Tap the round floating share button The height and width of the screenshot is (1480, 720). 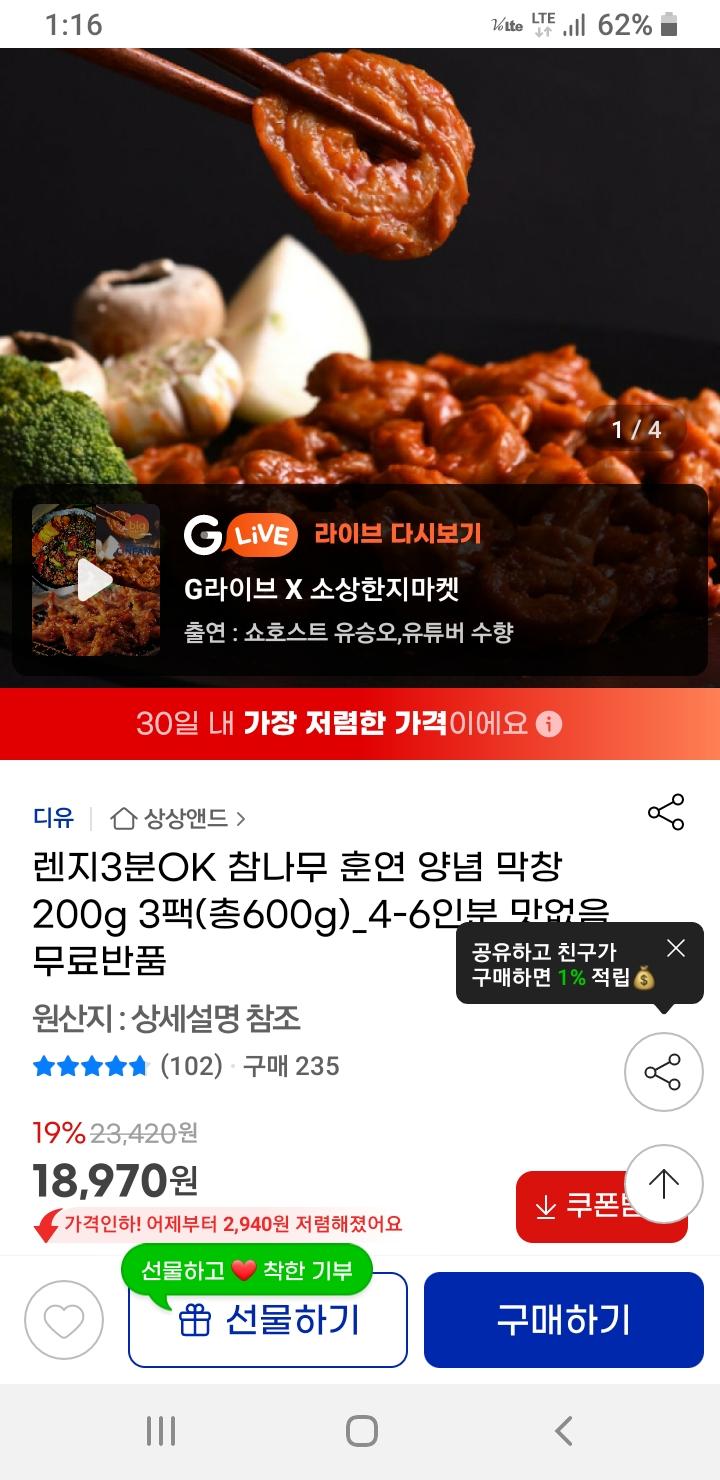pyautogui.click(x=664, y=1072)
